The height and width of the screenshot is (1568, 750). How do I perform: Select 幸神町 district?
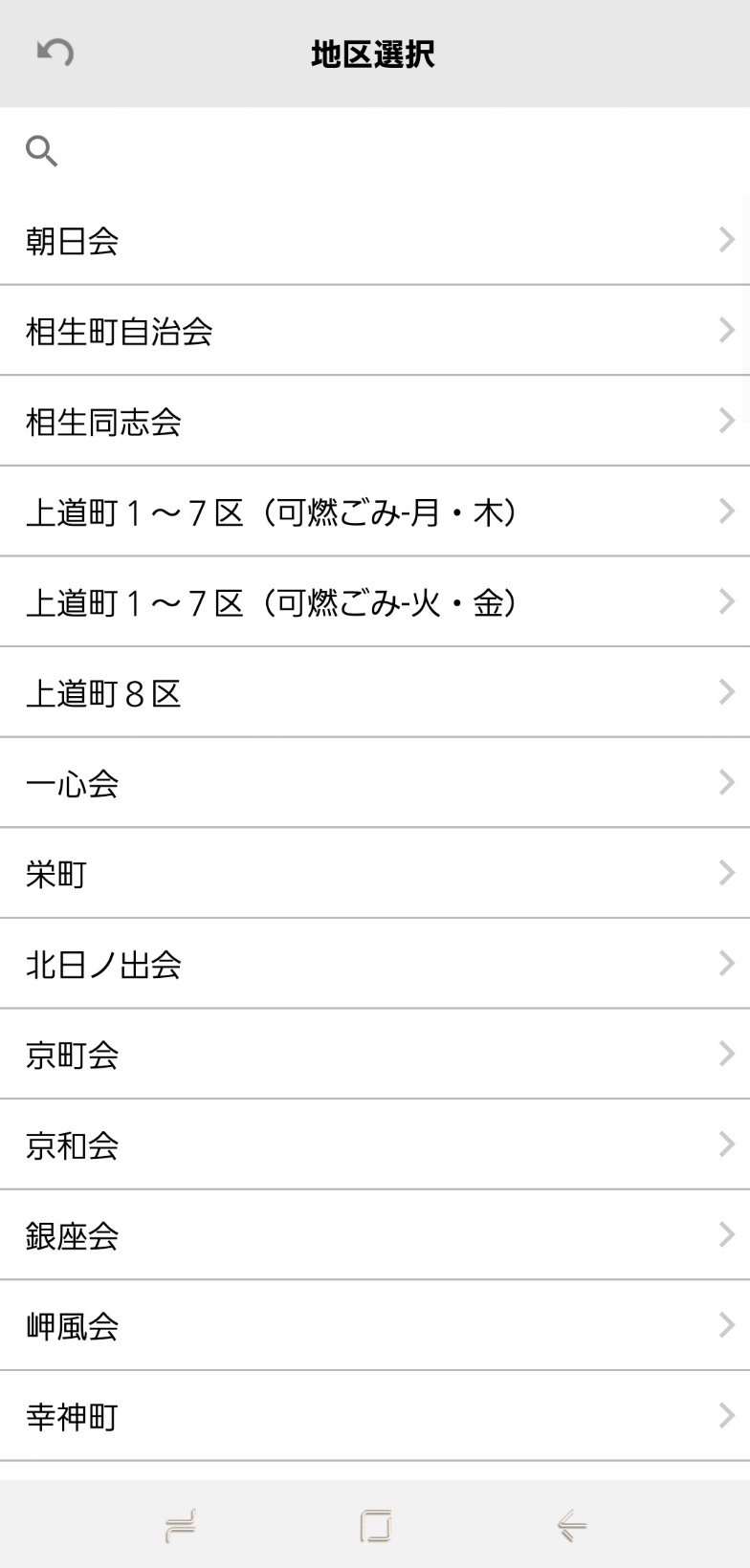pyautogui.click(x=375, y=1416)
